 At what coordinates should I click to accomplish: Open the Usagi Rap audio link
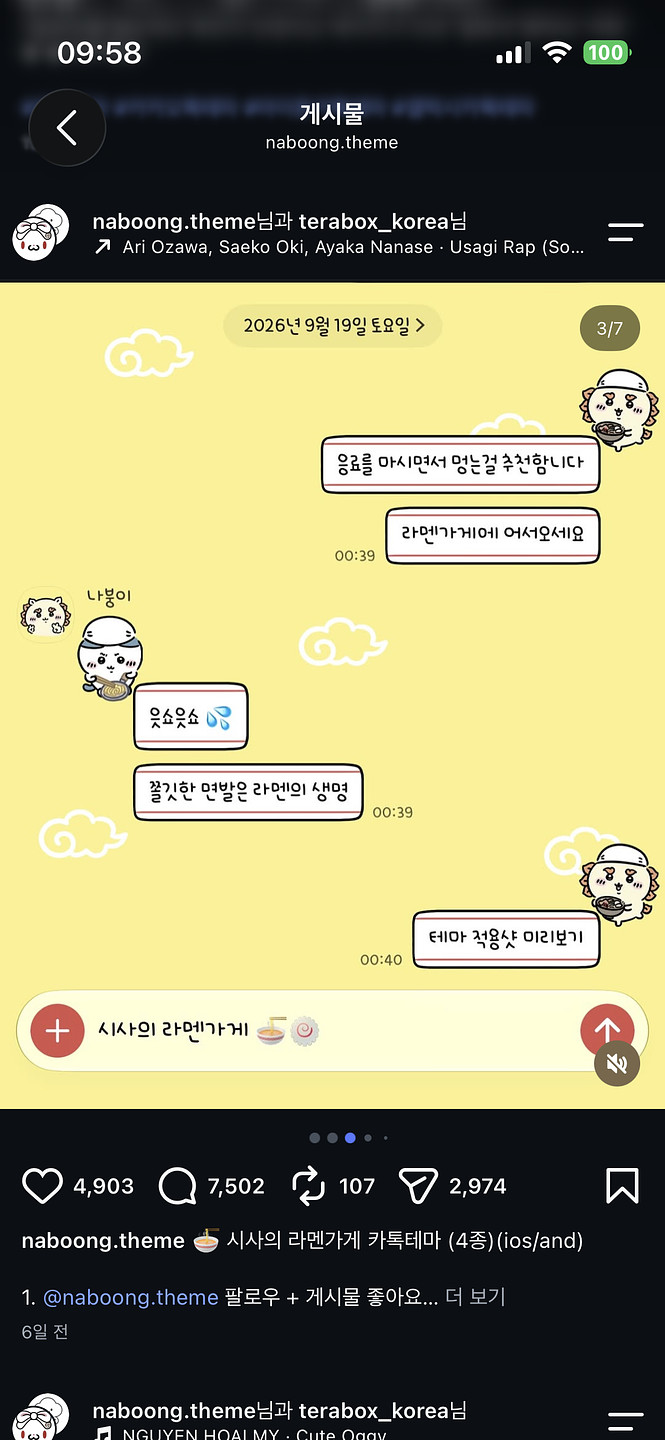(x=339, y=247)
